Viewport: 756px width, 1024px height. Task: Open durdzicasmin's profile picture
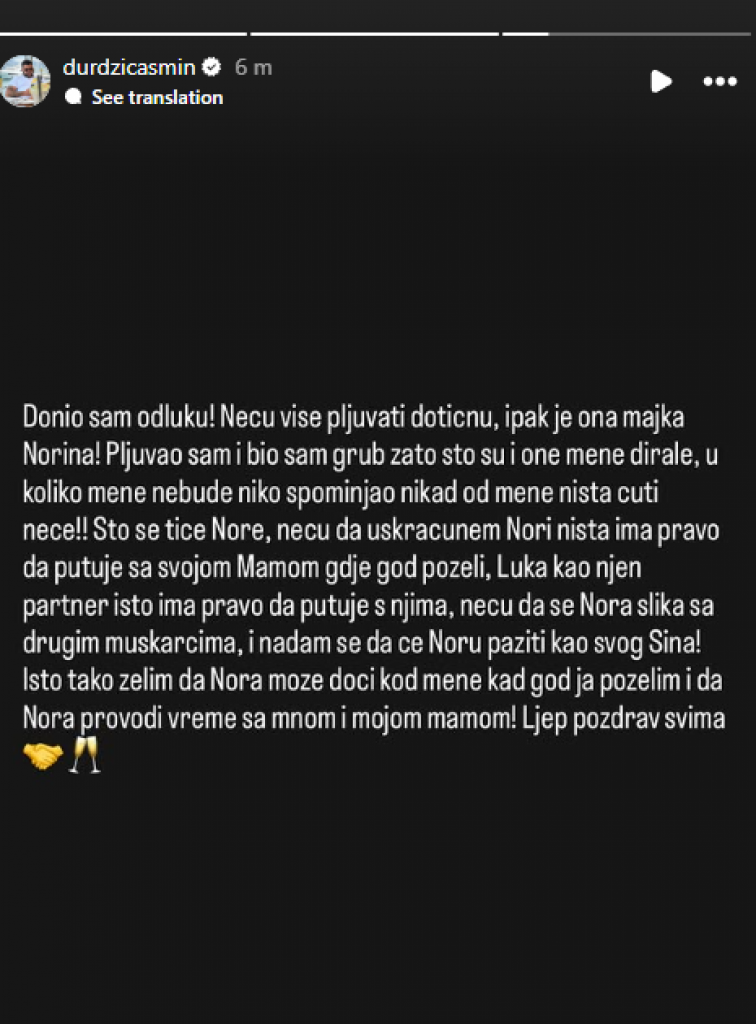[x=25, y=81]
